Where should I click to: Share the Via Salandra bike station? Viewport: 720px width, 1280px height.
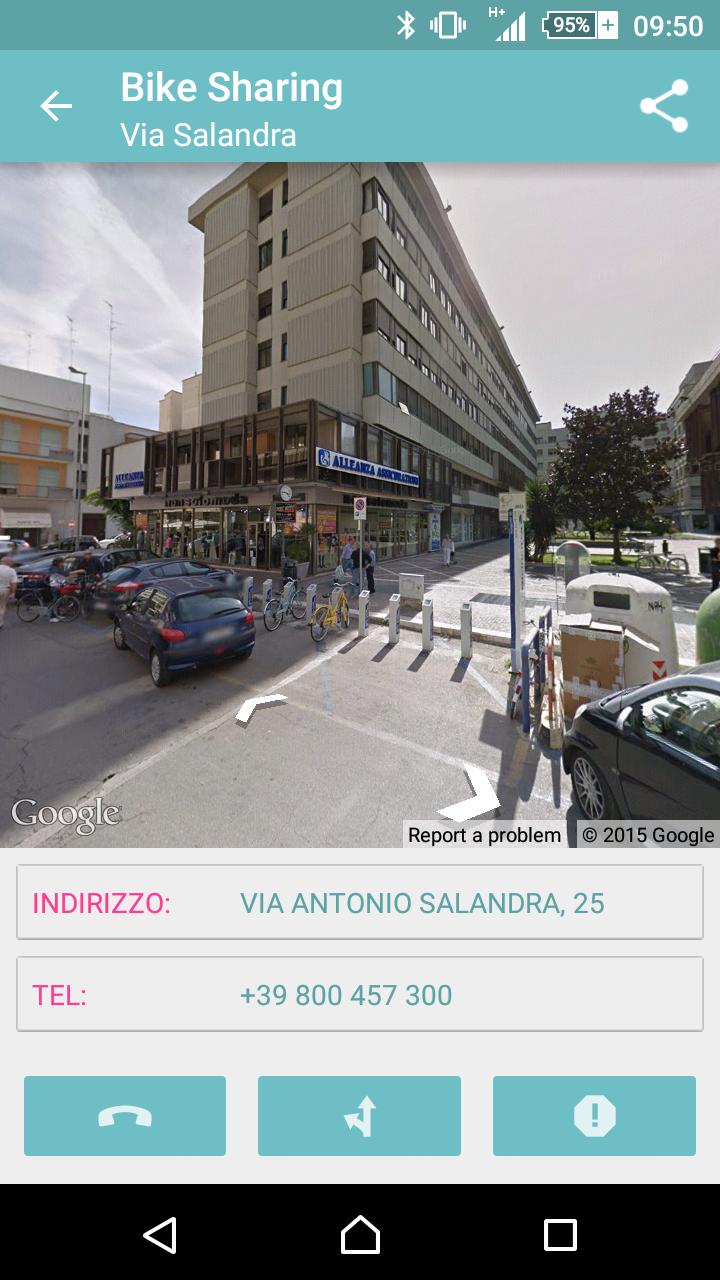[664, 103]
